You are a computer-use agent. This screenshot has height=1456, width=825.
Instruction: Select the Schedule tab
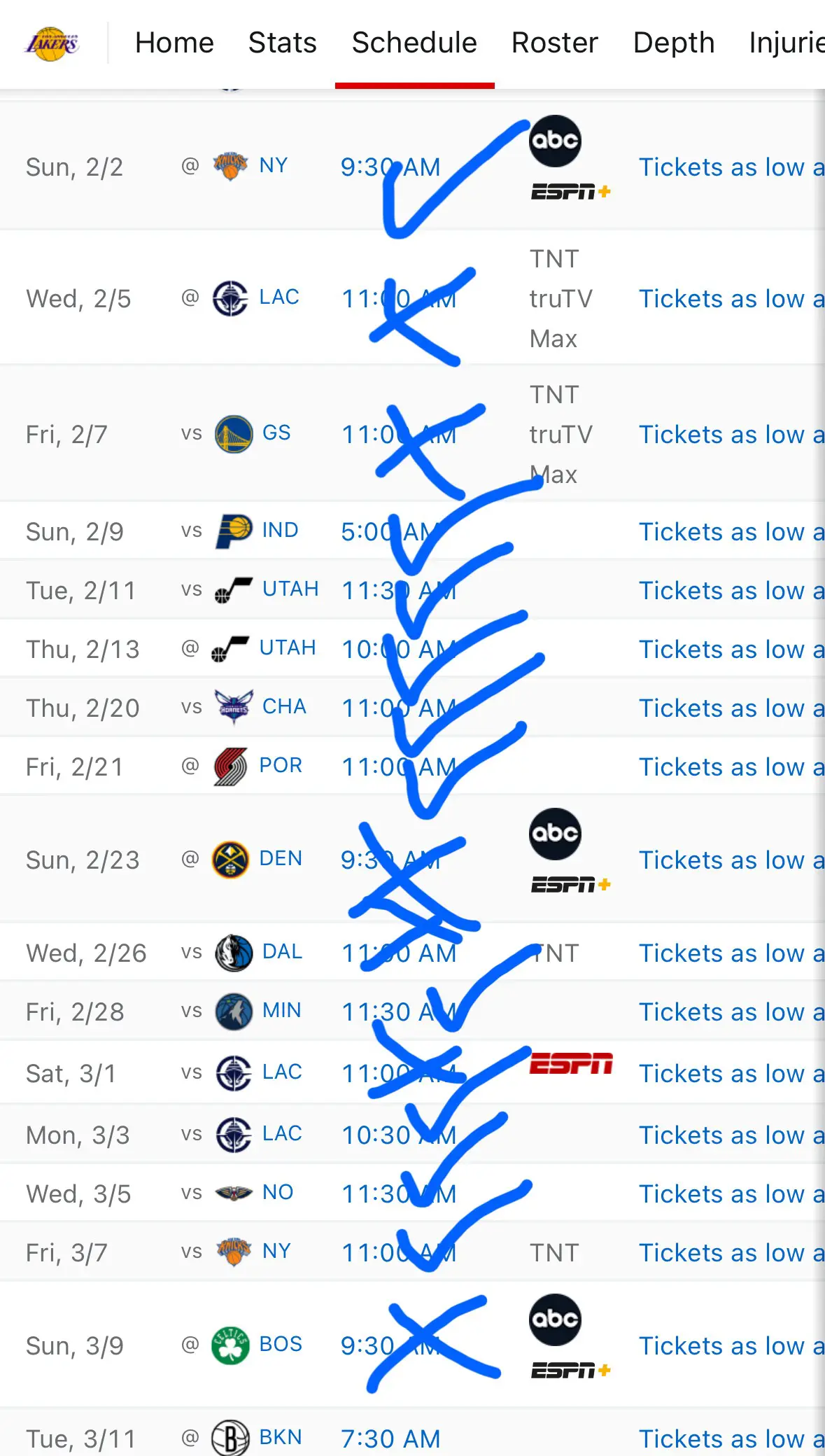414,43
